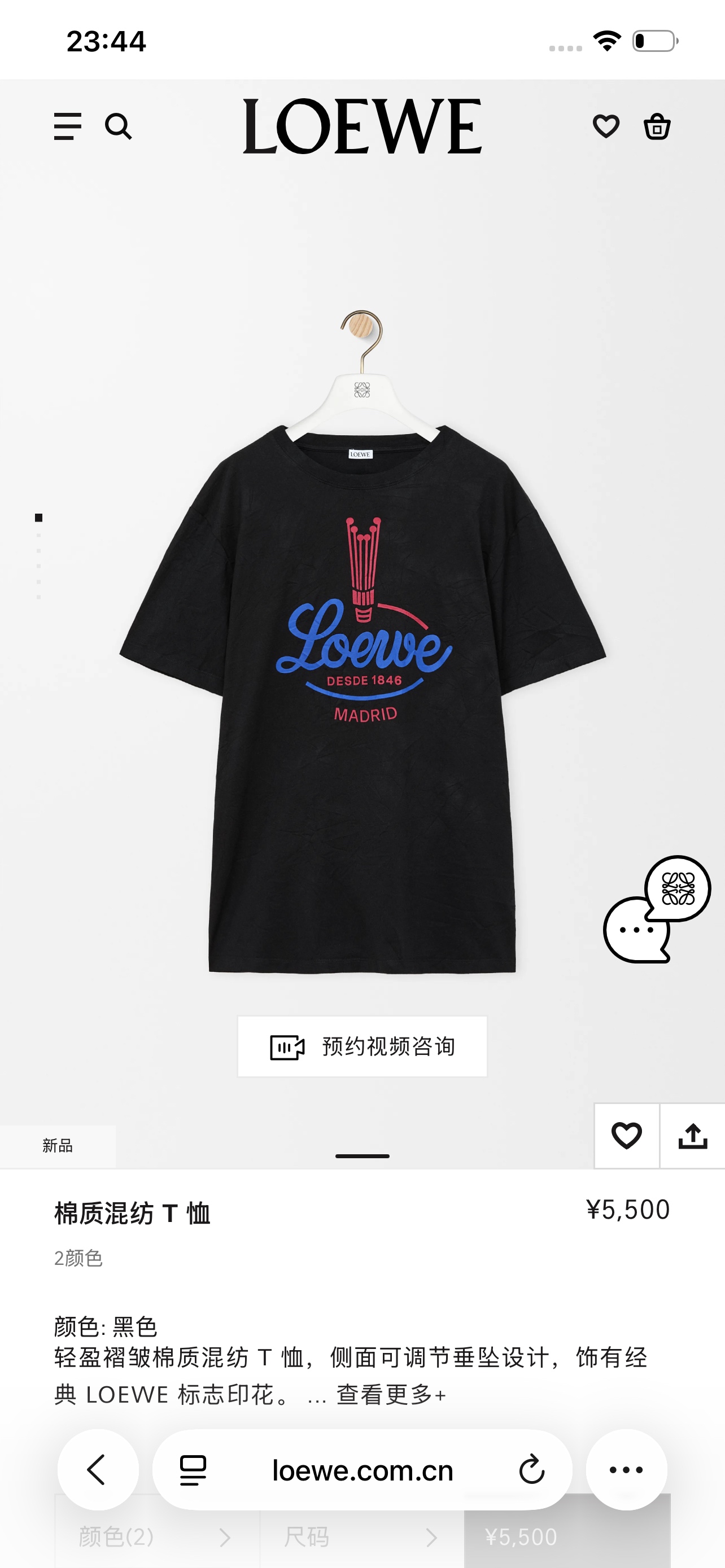This screenshot has width=725, height=1568.
Task: Open the customer service chat bubble
Action: coord(656,910)
